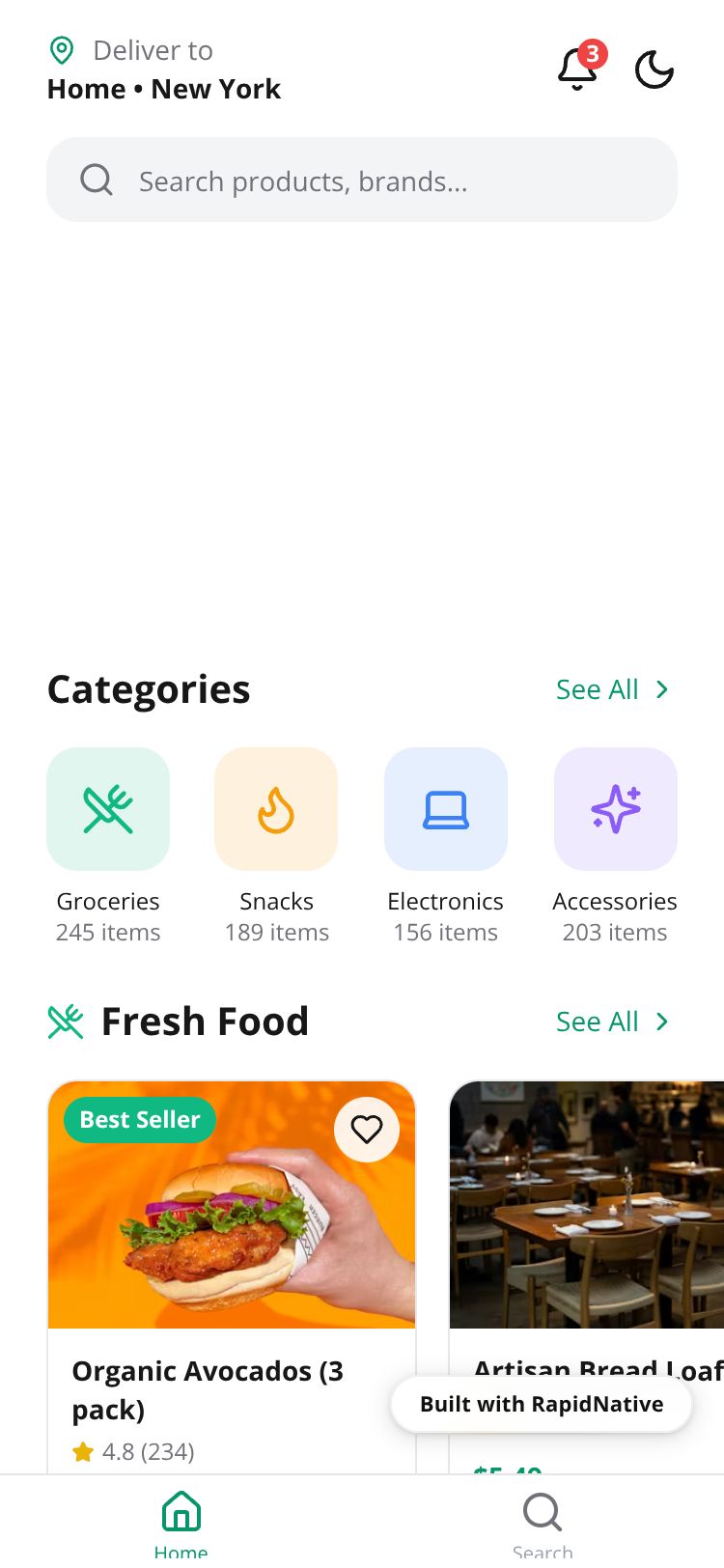Screen dimensions: 724x1568
Task: Select the Electronics category
Action: 445,810
